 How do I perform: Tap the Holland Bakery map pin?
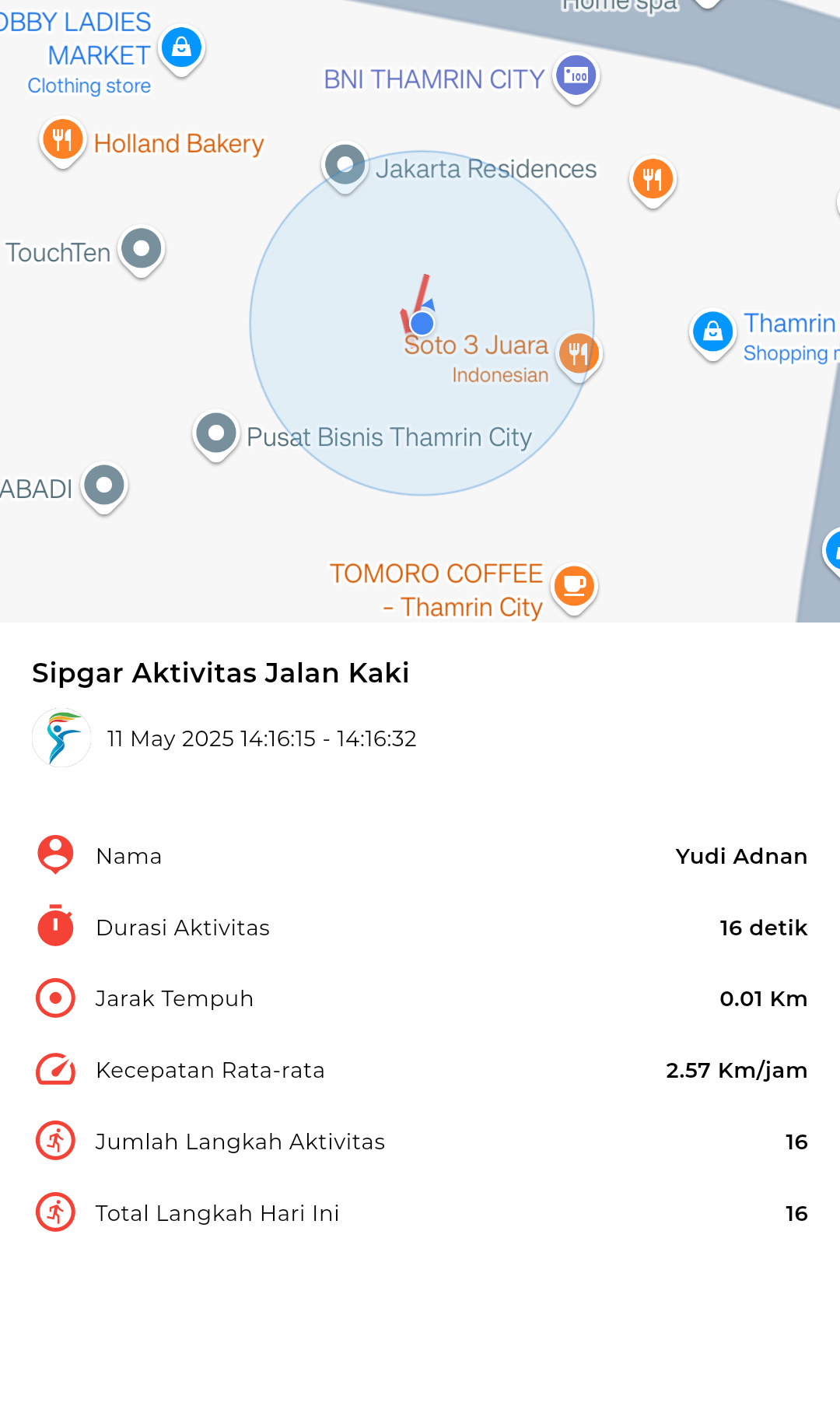[x=62, y=142]
